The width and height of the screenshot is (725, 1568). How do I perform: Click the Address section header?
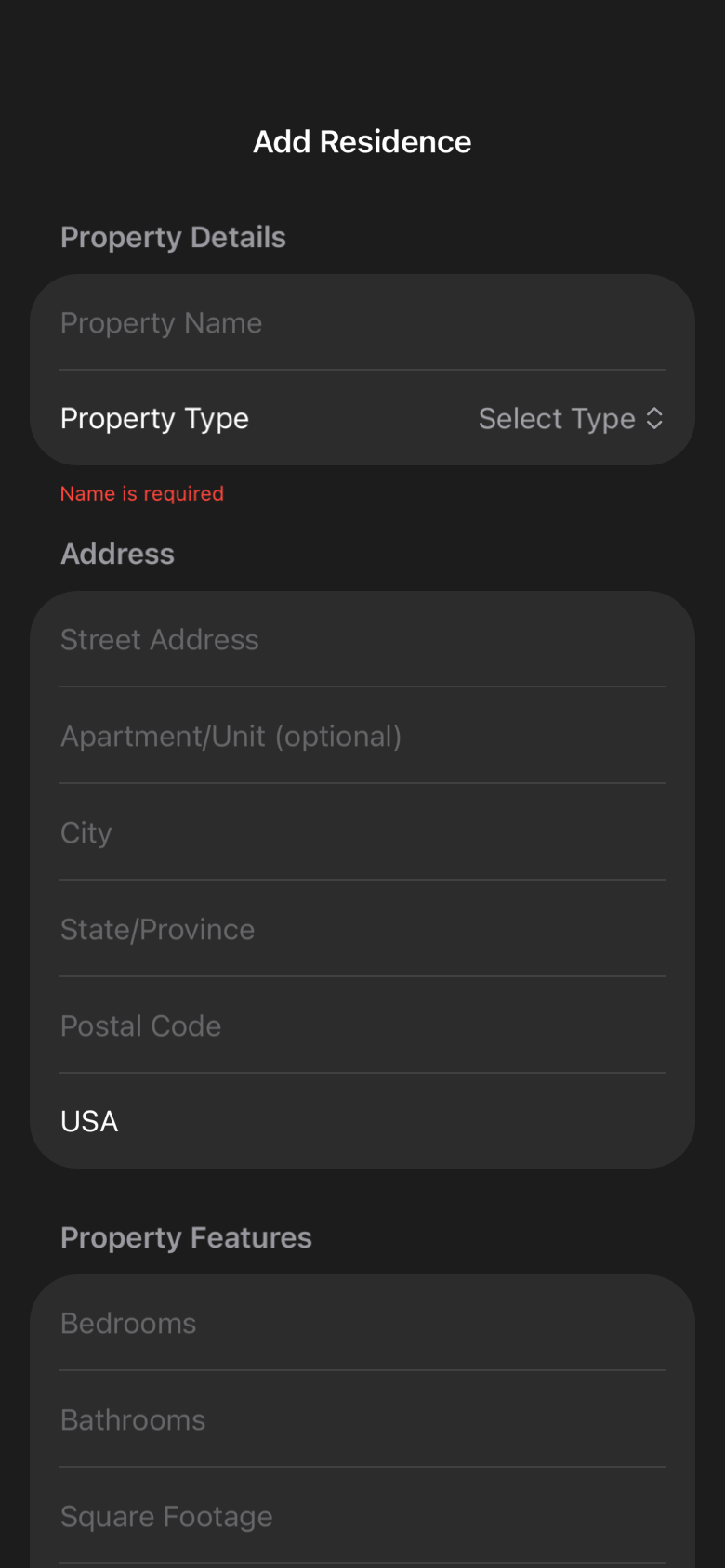coord(117,553)
